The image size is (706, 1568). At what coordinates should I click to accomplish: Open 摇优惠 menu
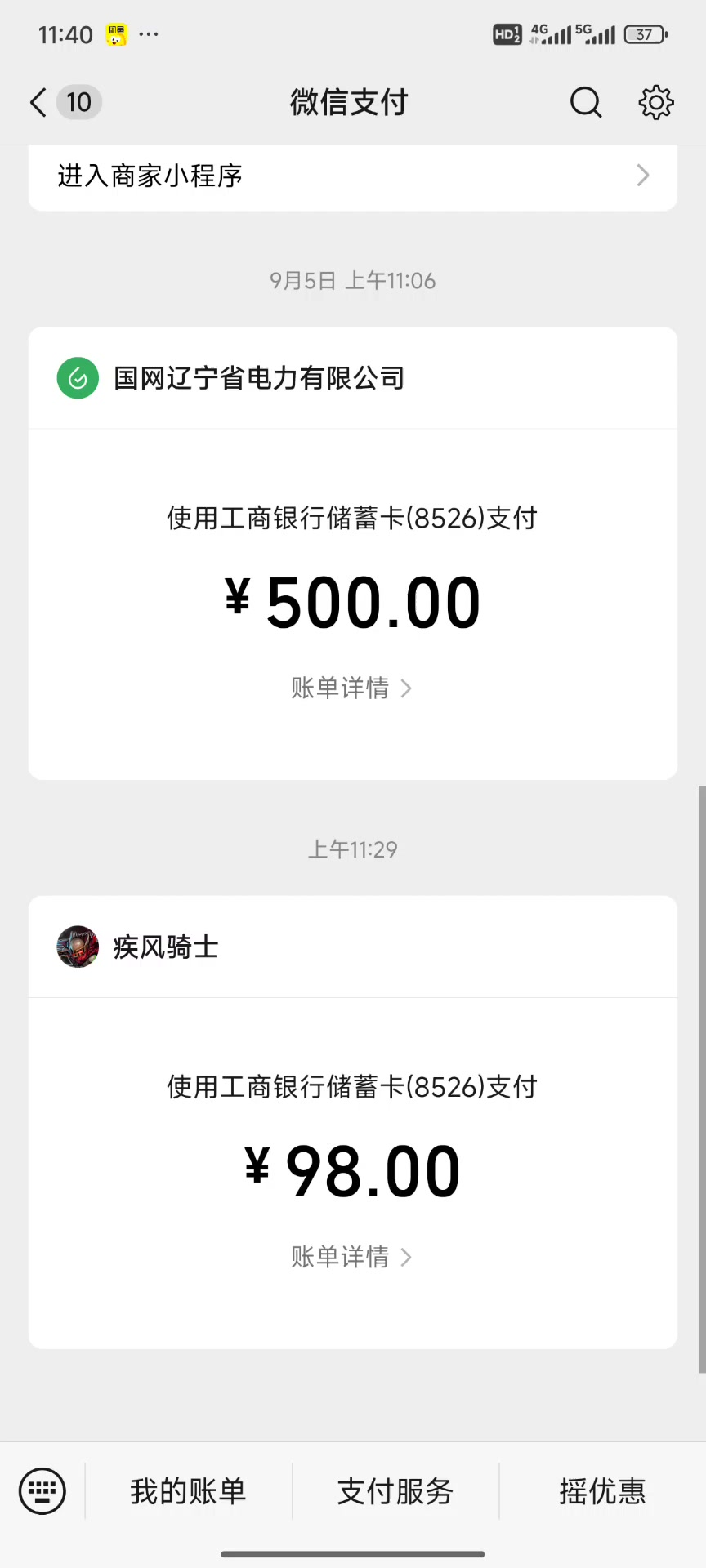tap(602, 1491)
